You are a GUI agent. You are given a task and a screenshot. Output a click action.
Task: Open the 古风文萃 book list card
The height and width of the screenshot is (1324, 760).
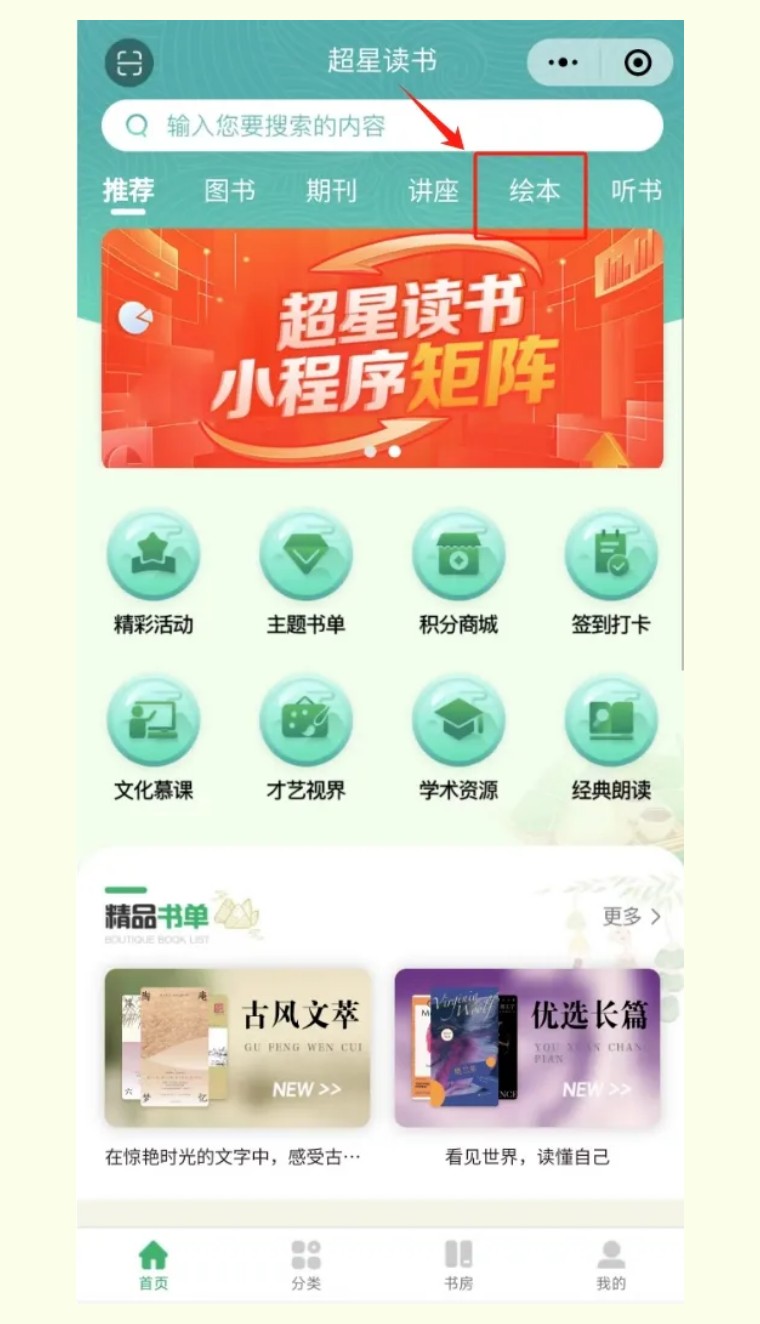click(x=238, y=1048)
